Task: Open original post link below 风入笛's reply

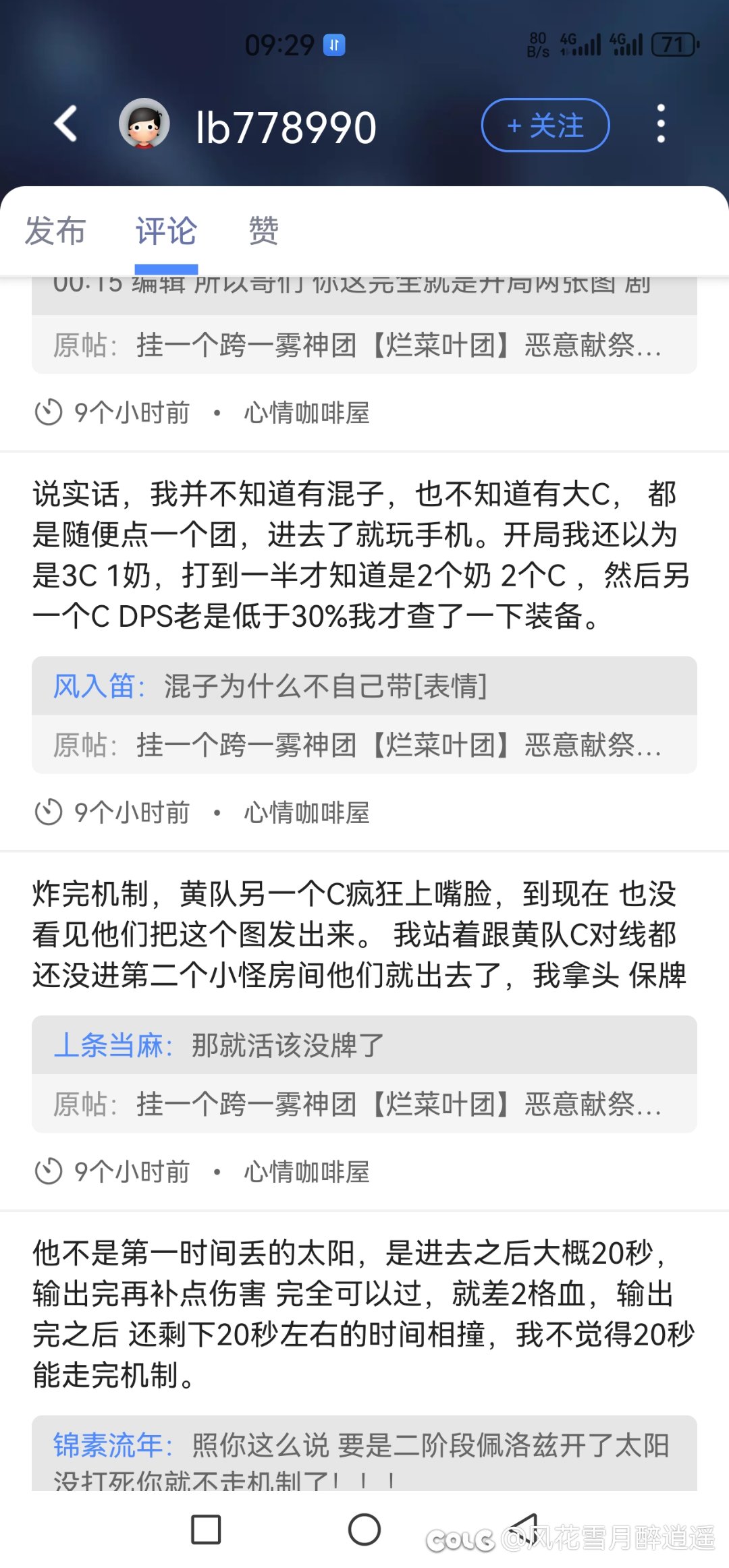Action: (x=364, y=745)
